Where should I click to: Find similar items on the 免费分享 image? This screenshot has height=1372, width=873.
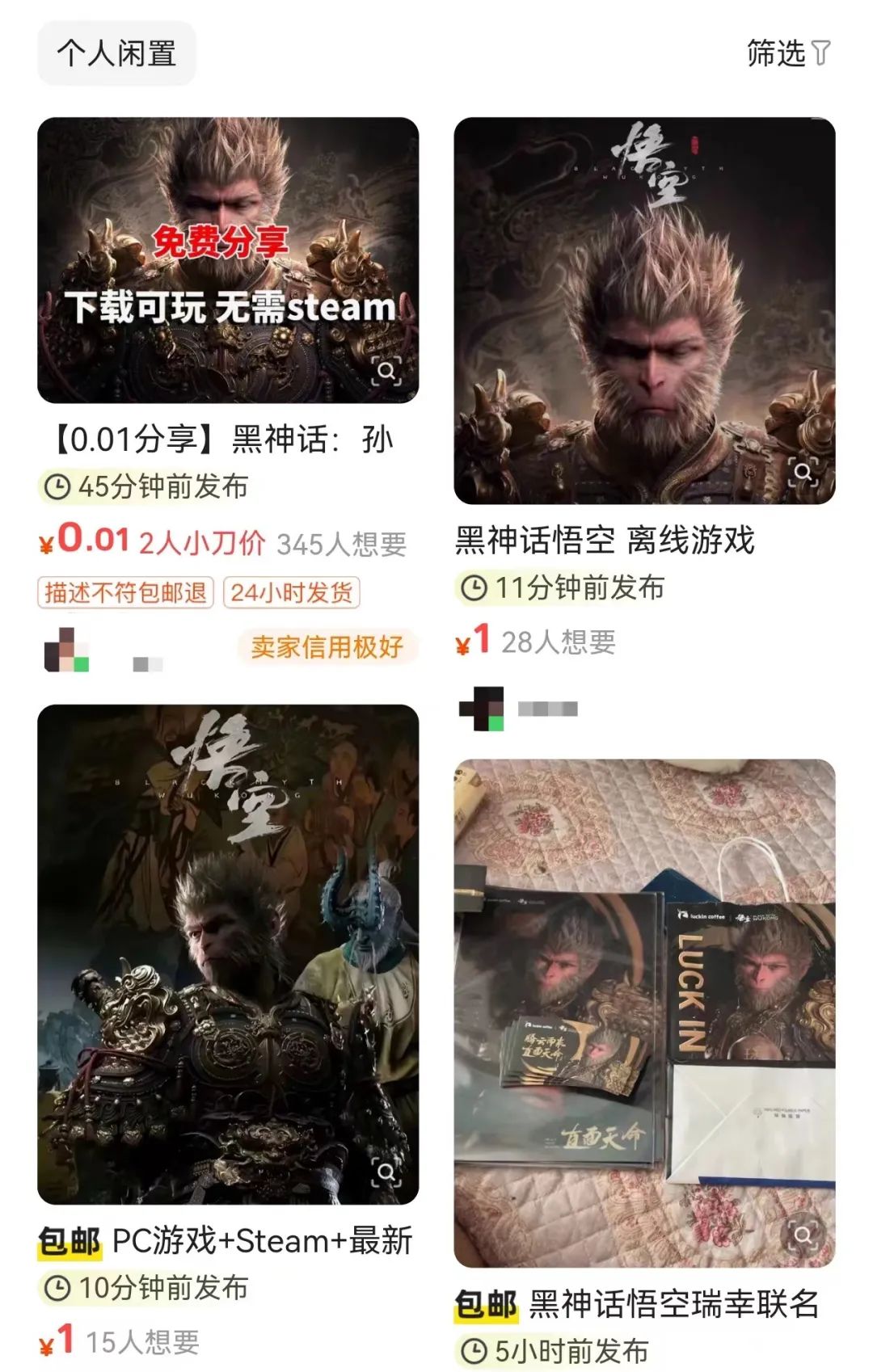click(x=386, y=371)
